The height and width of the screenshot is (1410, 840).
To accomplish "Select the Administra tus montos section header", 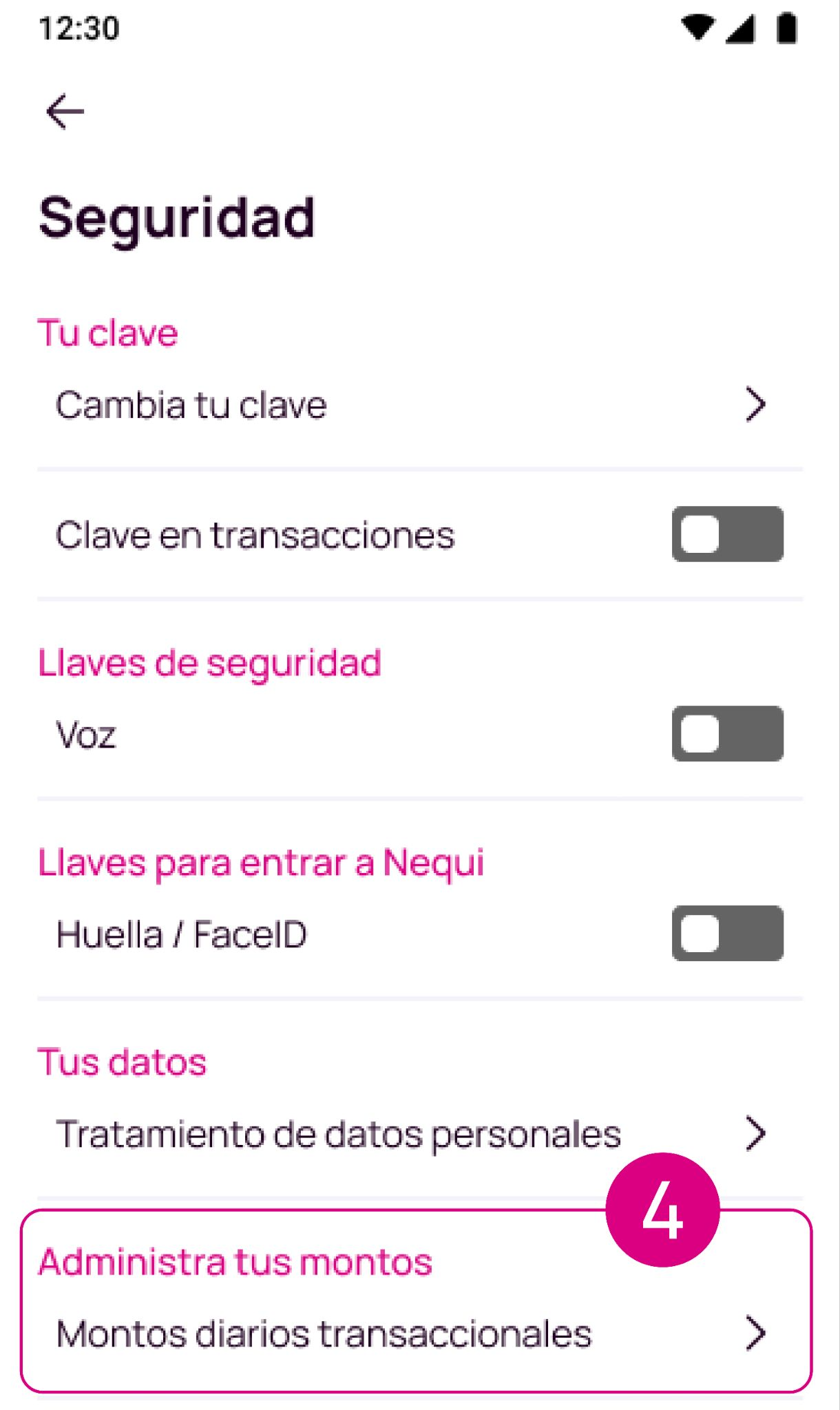I will tap(235, 1261).
